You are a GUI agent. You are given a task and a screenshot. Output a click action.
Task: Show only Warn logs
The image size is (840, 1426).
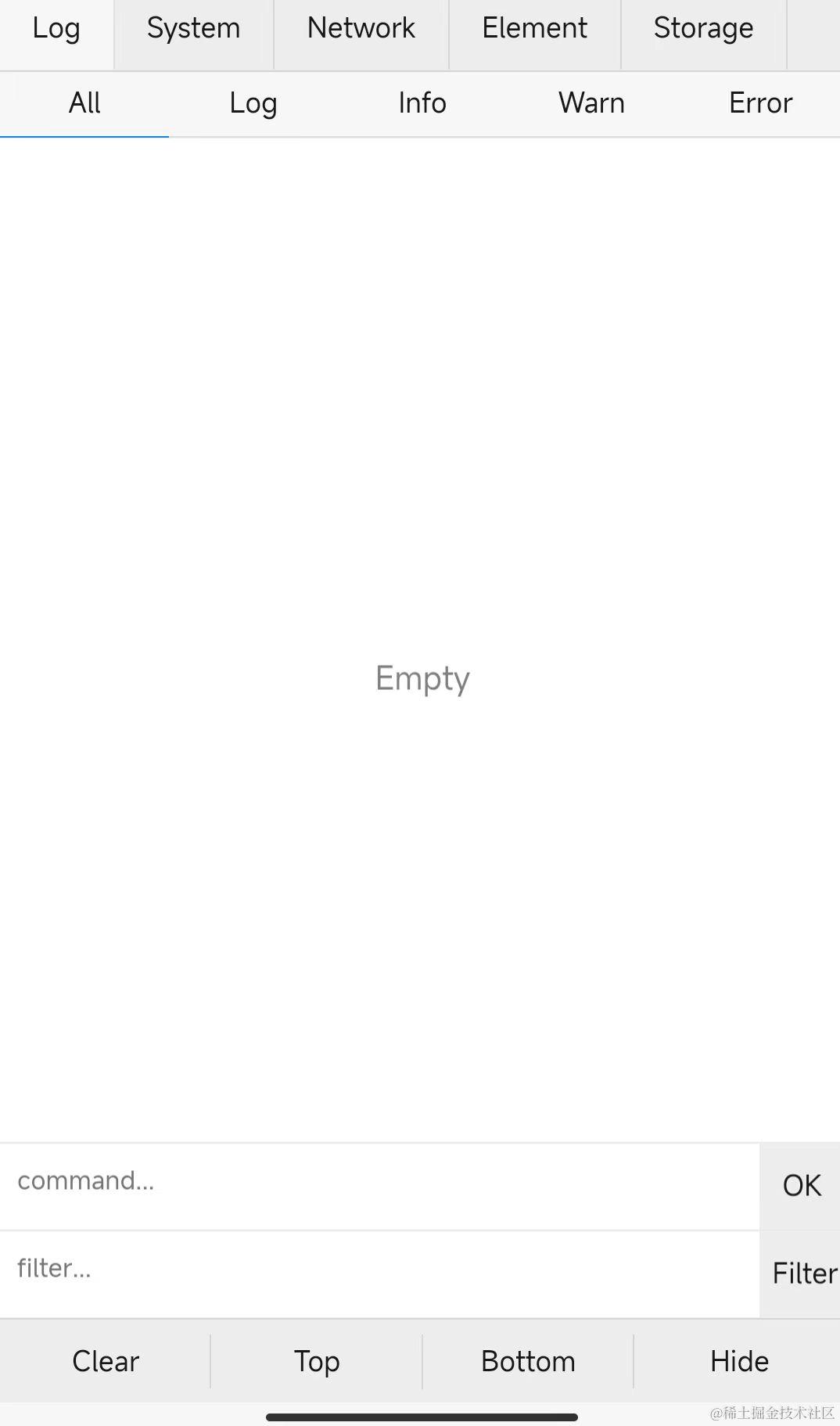pyautogui.click(x=591, y=103)
